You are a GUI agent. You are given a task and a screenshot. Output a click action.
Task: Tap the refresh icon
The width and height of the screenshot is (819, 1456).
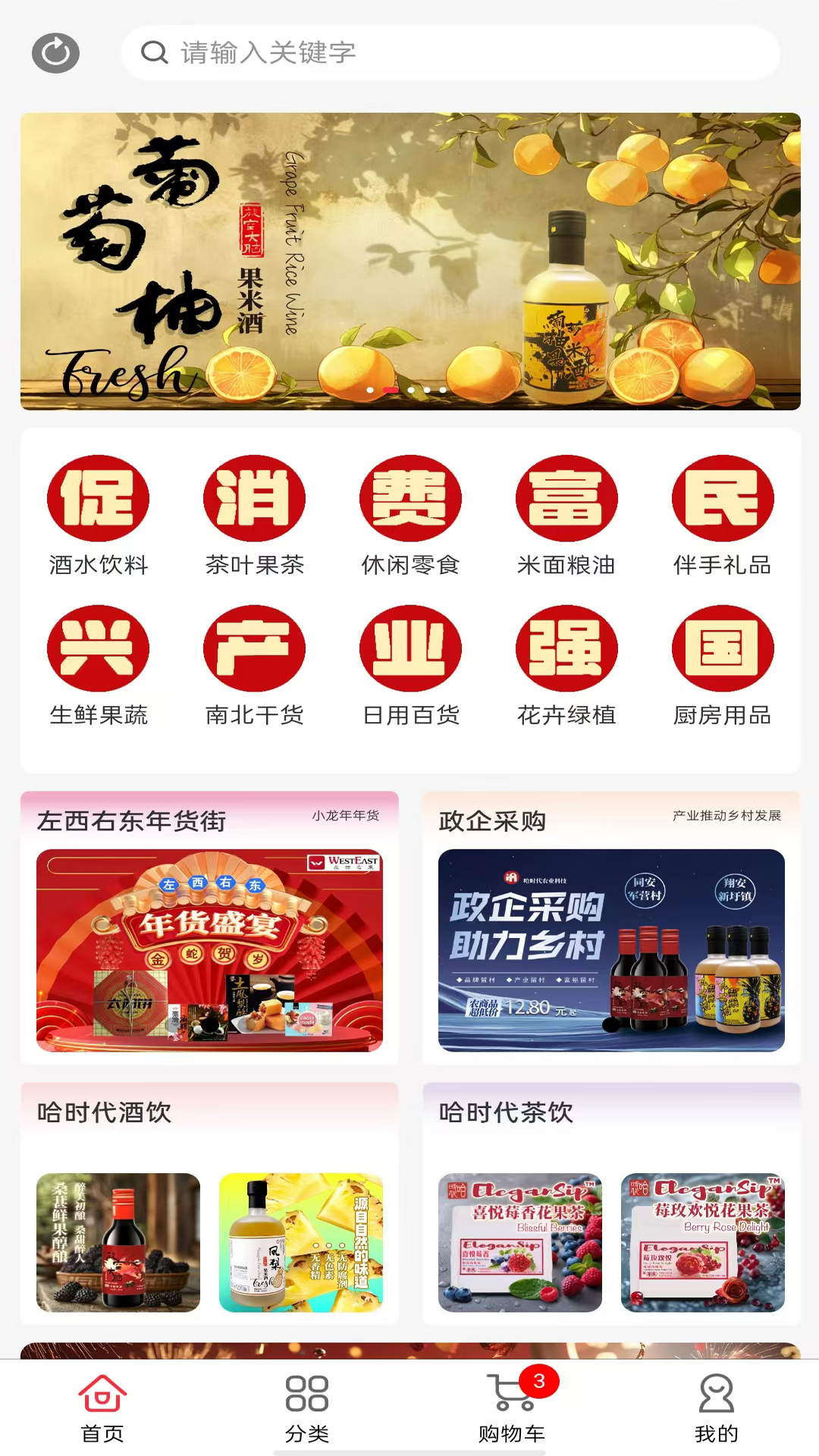55,53
